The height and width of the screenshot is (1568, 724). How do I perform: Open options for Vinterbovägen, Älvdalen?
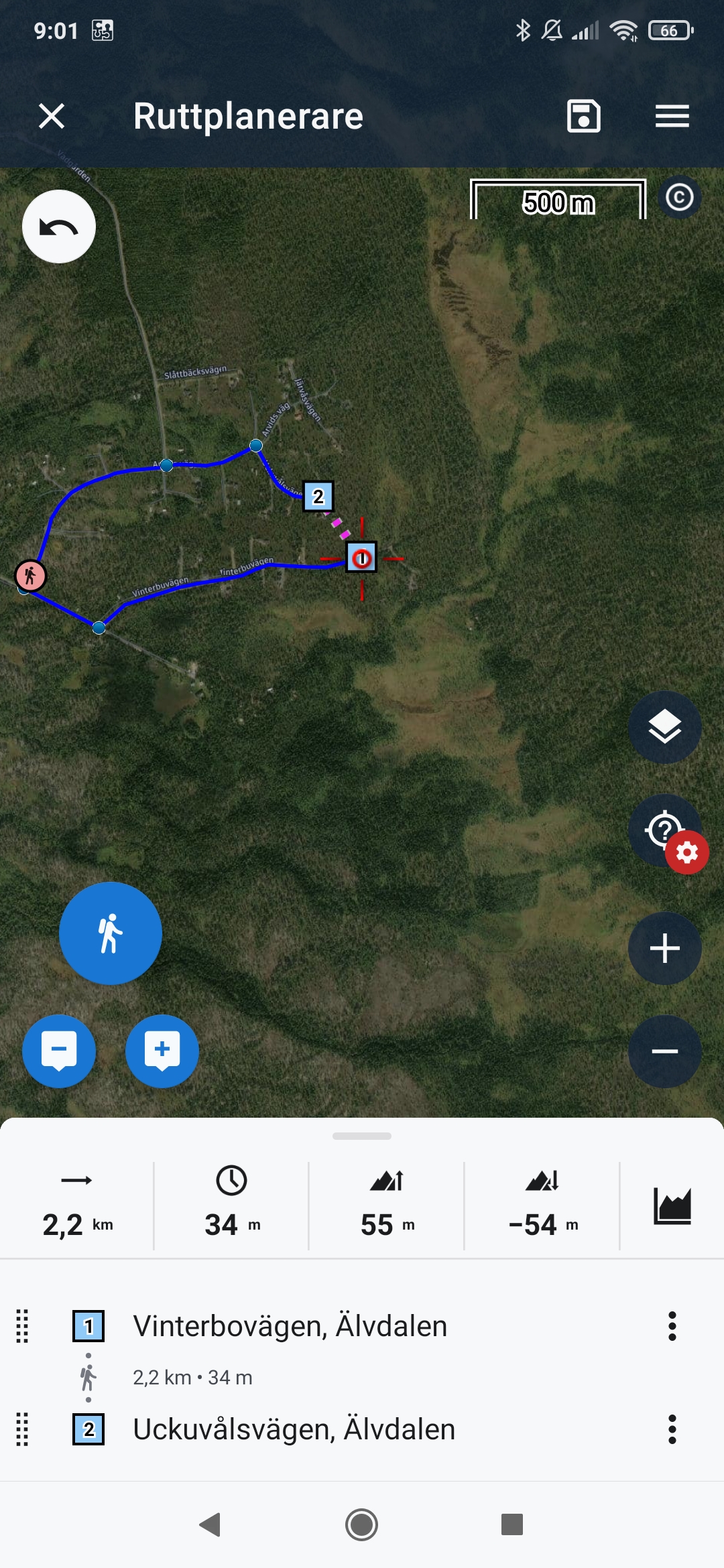[672, 1326]
